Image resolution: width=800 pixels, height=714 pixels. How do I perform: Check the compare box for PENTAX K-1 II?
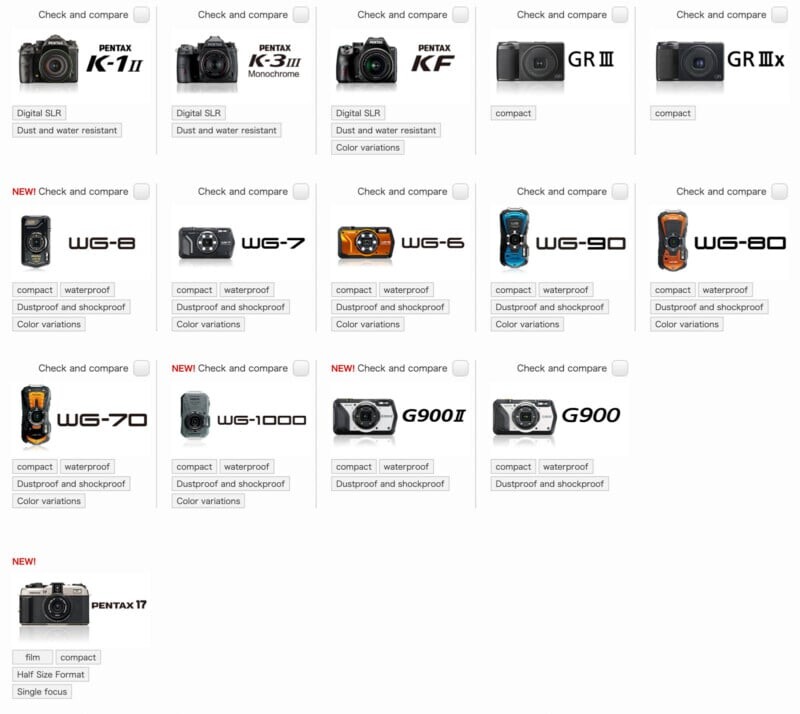141,15
